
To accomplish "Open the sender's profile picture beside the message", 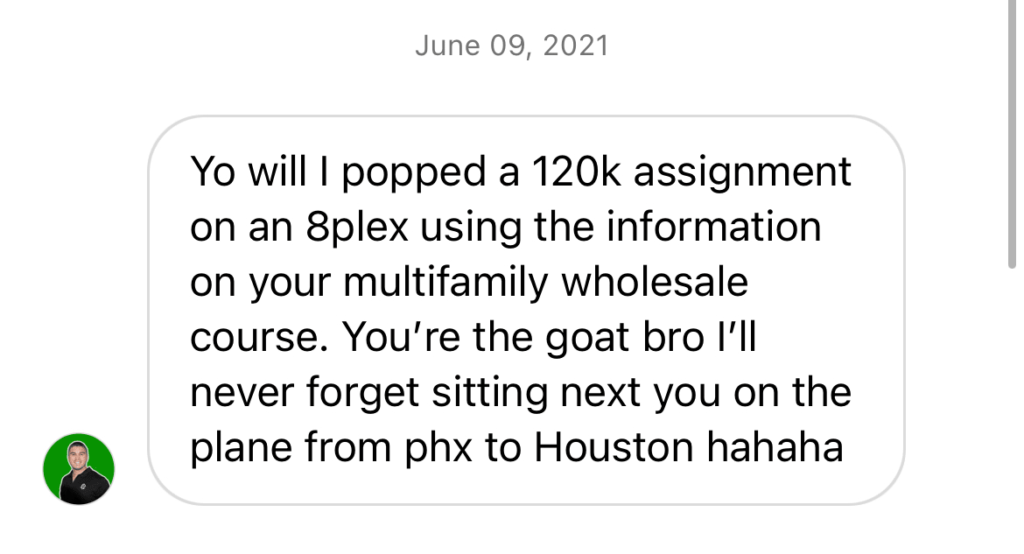I will click(79, 468).
